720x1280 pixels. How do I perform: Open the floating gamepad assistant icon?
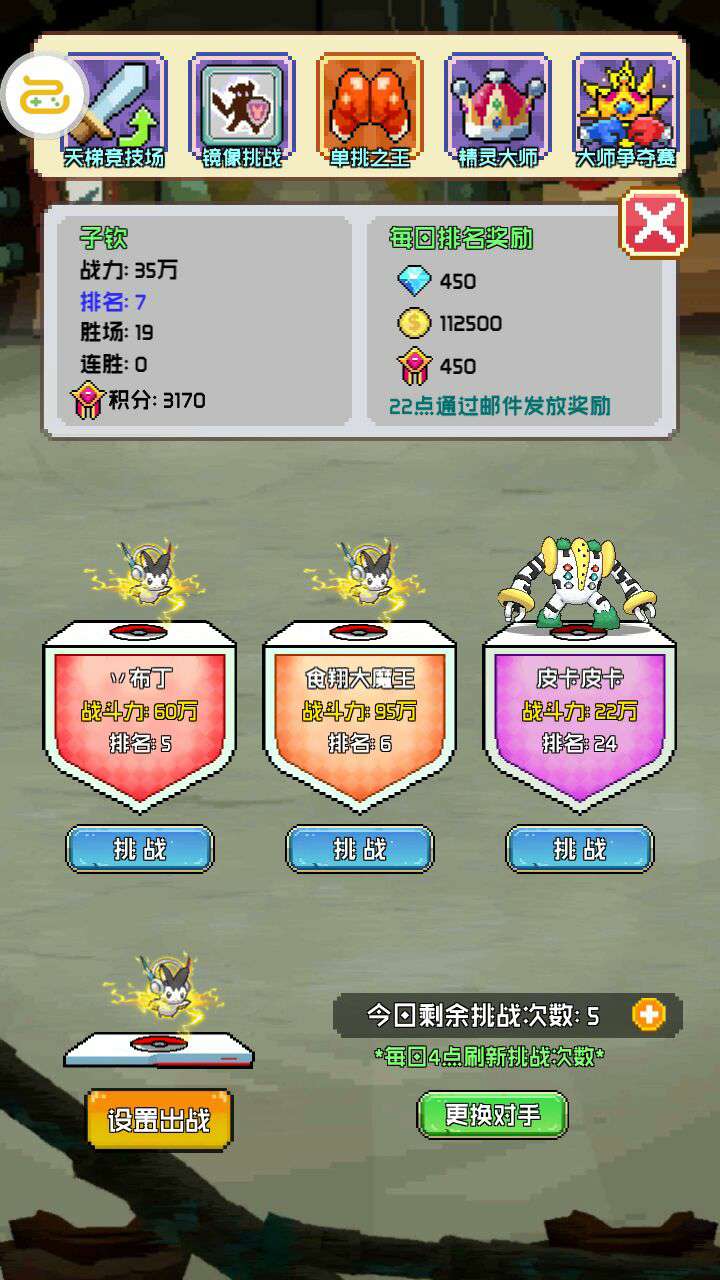click(x=45, y=96)
